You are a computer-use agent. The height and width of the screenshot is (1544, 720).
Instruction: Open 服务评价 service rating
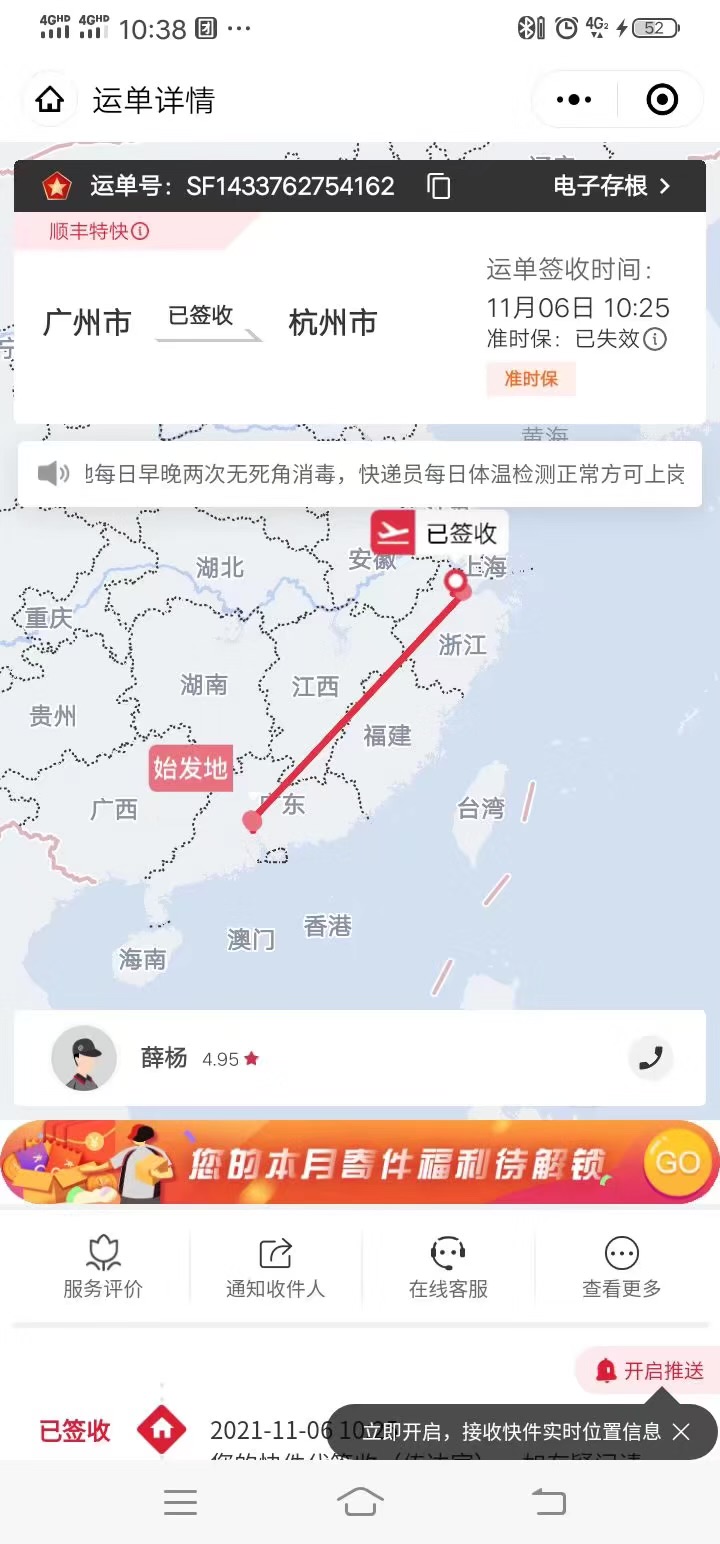(103, 1266)
